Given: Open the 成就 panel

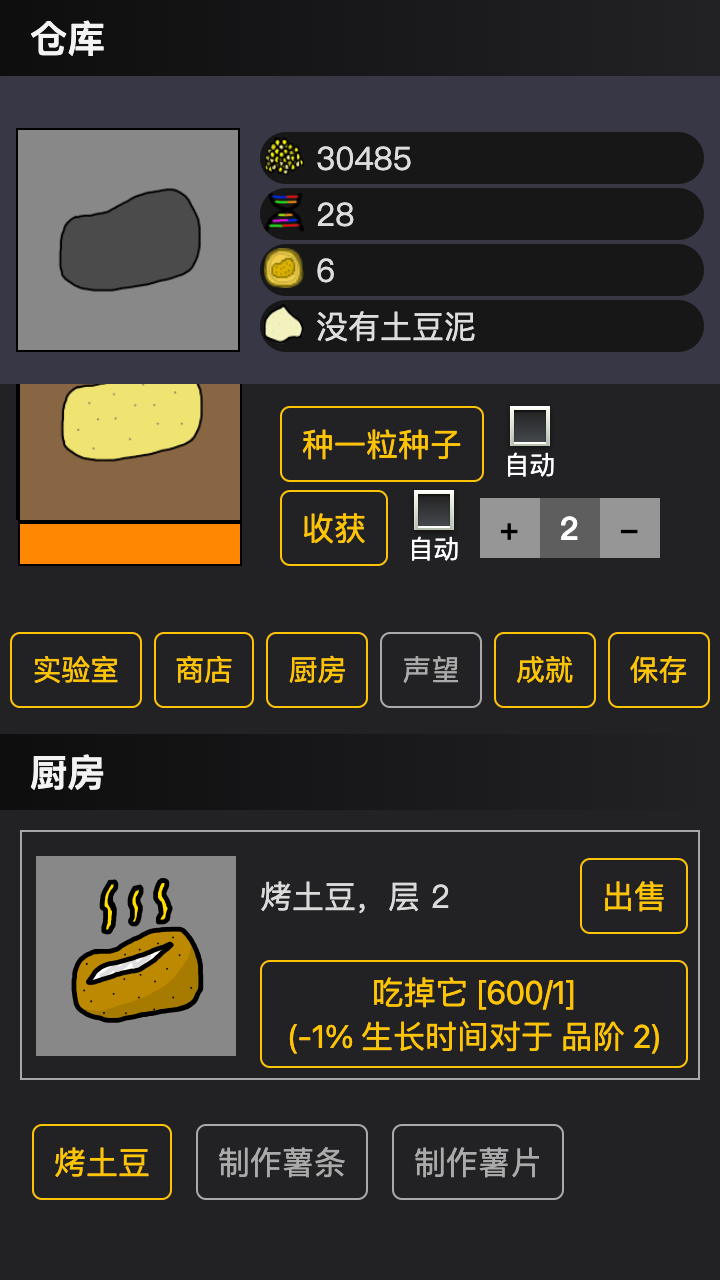Looking at the screenshot, I should click(544, 670).
